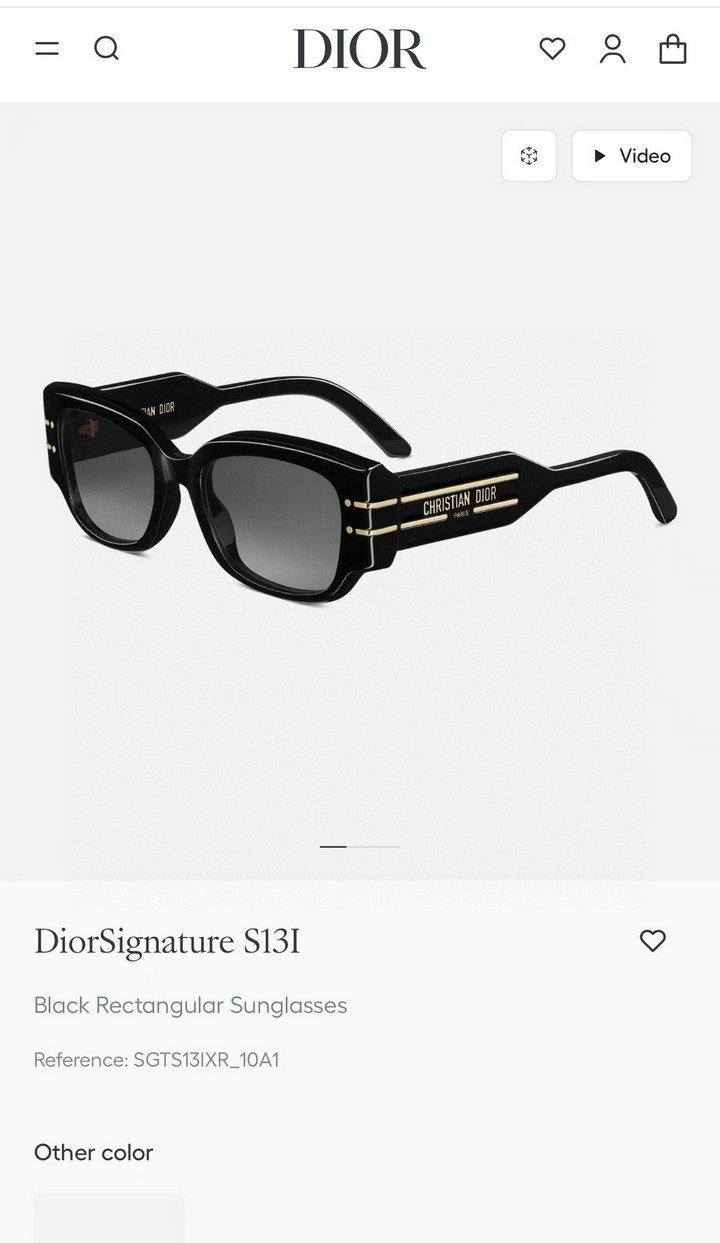
Task: Play the product Video
Action: coord(632,156)
